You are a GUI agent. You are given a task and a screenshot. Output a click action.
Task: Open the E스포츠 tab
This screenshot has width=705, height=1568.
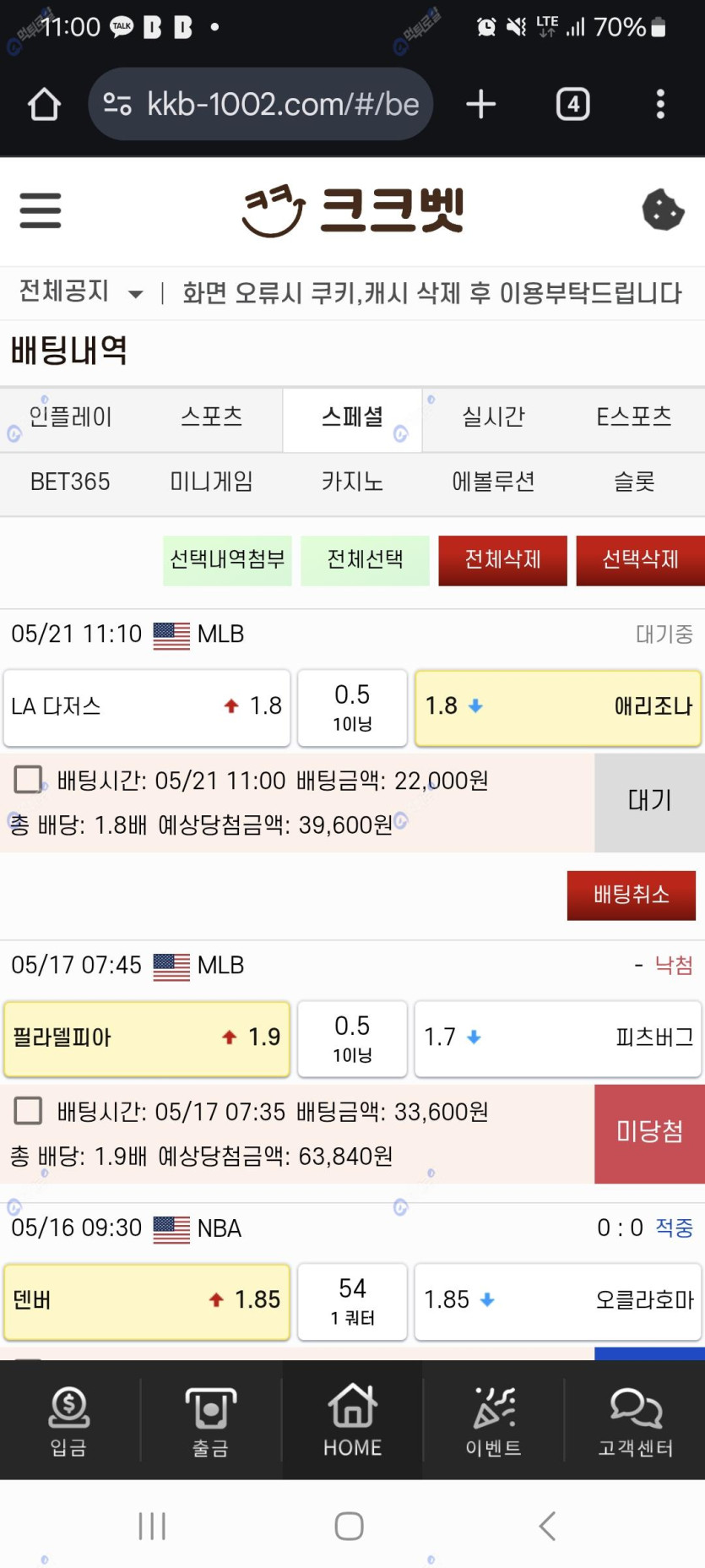634,417
